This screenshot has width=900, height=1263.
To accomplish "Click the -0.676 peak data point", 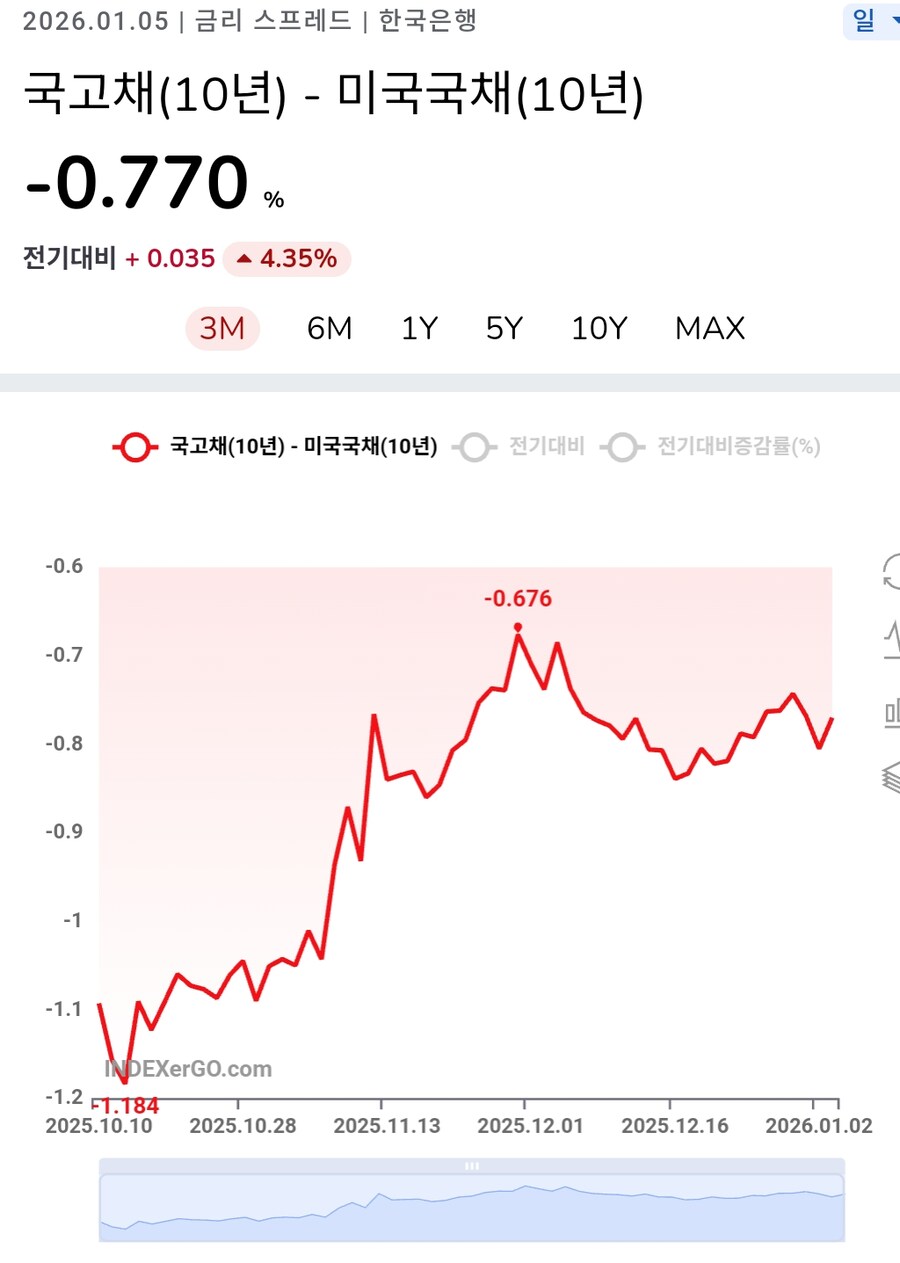I will [518, 628].
